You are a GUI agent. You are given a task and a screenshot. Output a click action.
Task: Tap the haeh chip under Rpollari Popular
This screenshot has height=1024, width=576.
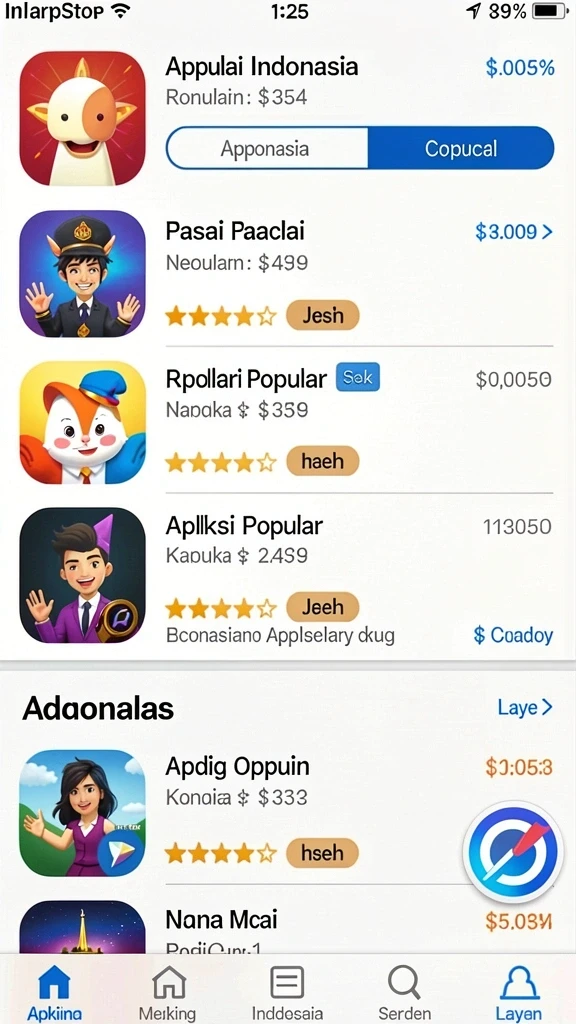pos(323,461)
